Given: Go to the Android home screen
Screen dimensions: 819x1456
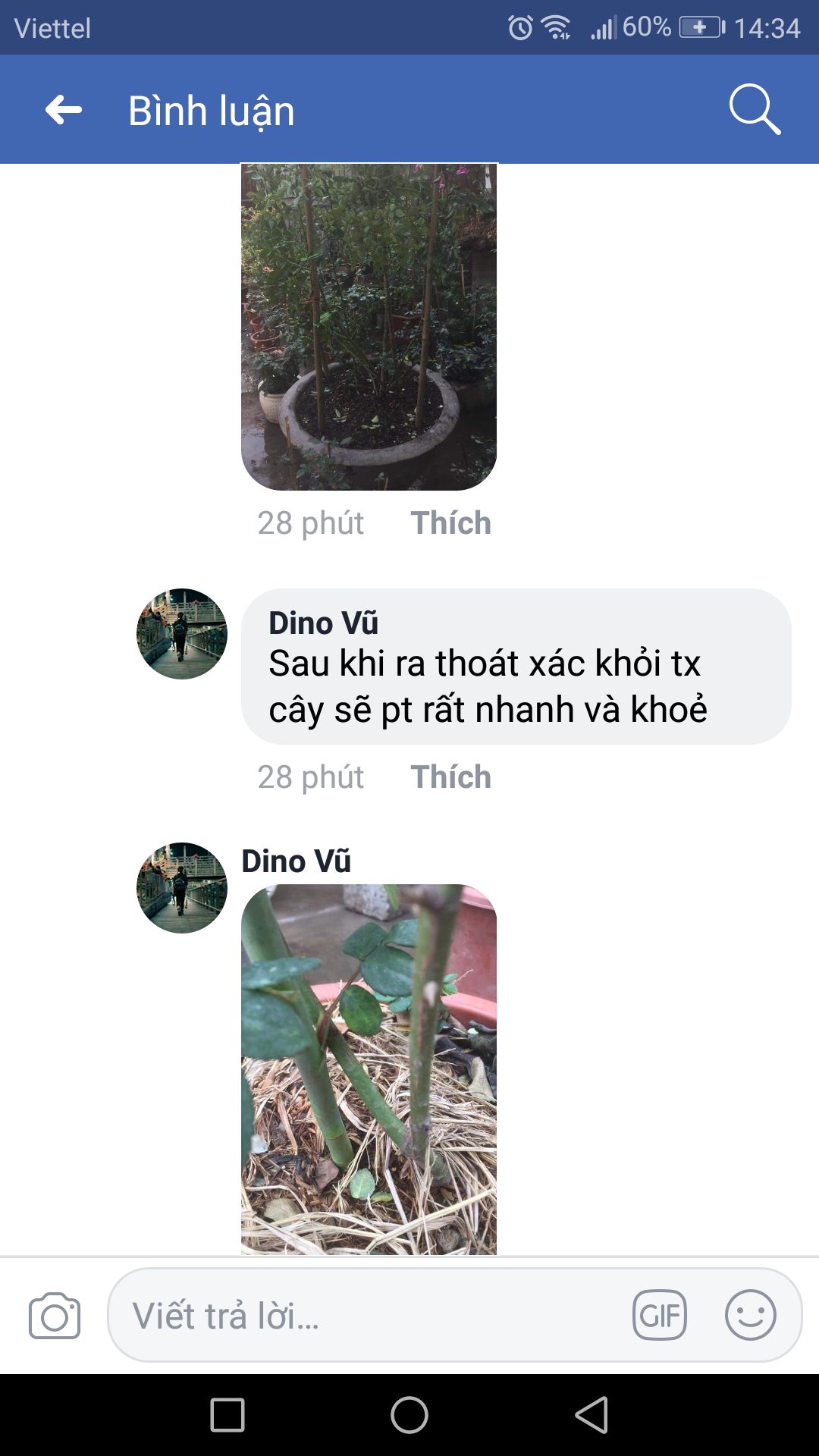Looking at the screenshot, I should (409, 1415).
